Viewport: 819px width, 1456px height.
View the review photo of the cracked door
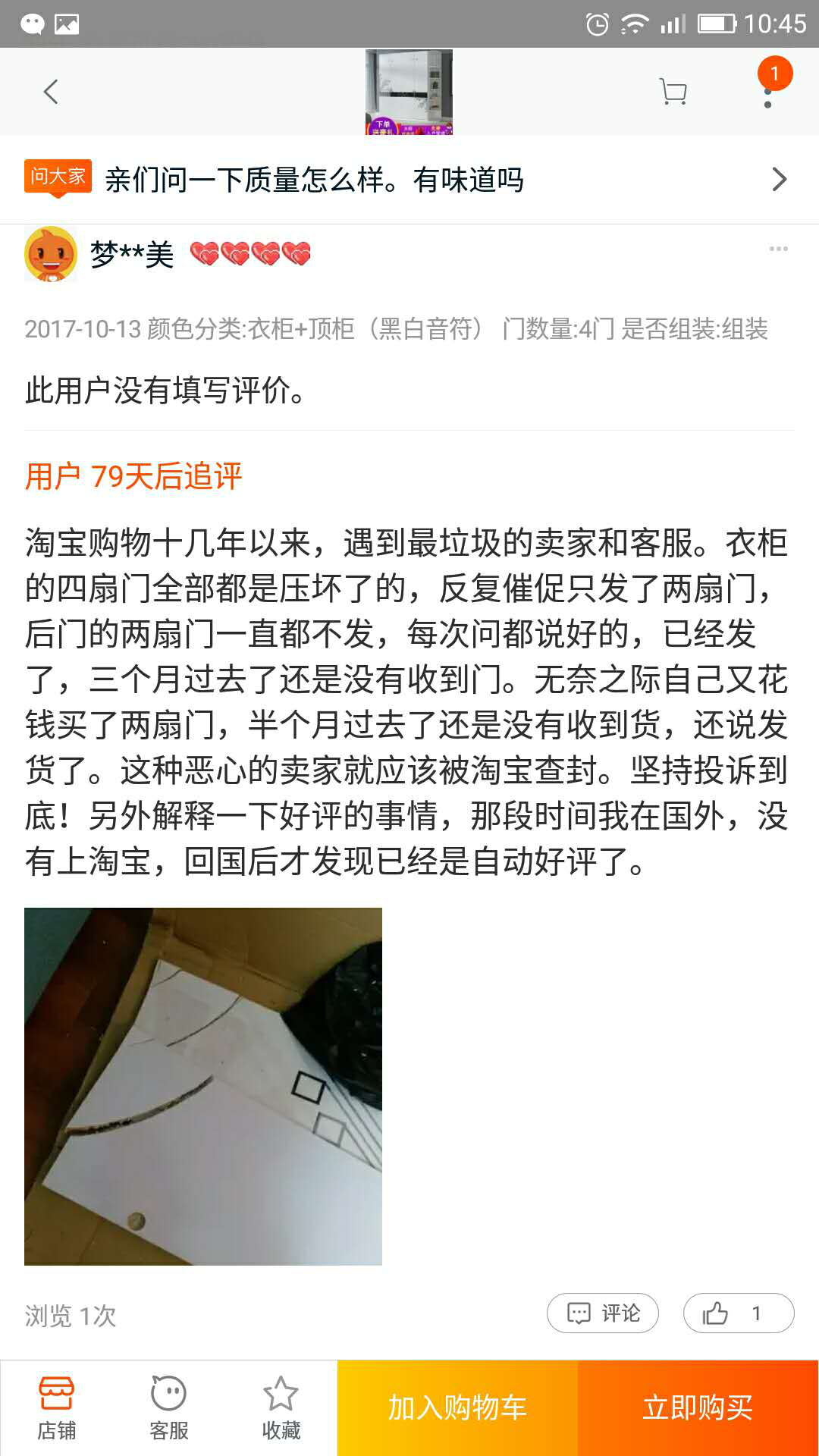click(x=203, y=1086)
